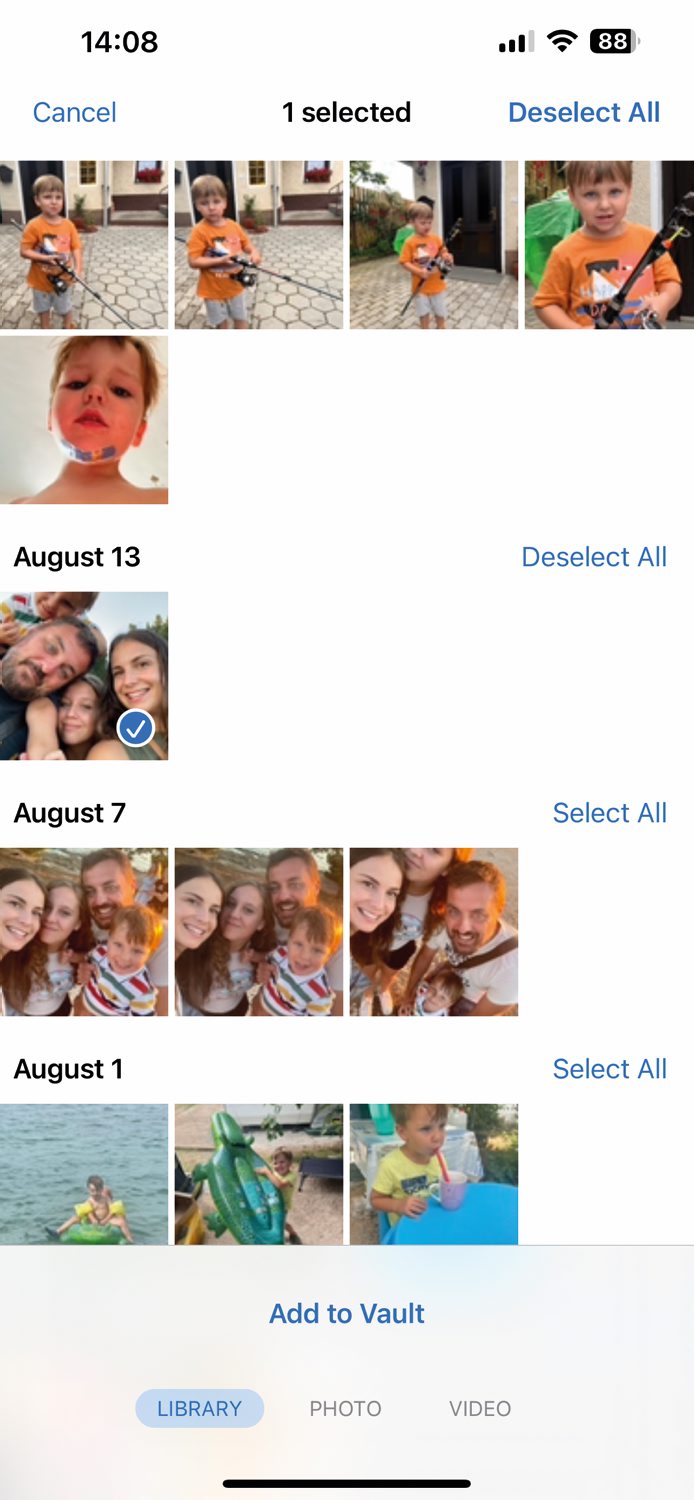Select the inflatable crocodile photo
Image resolution: width=694 pixels, height=1500 pixels.
point(259,1174)
